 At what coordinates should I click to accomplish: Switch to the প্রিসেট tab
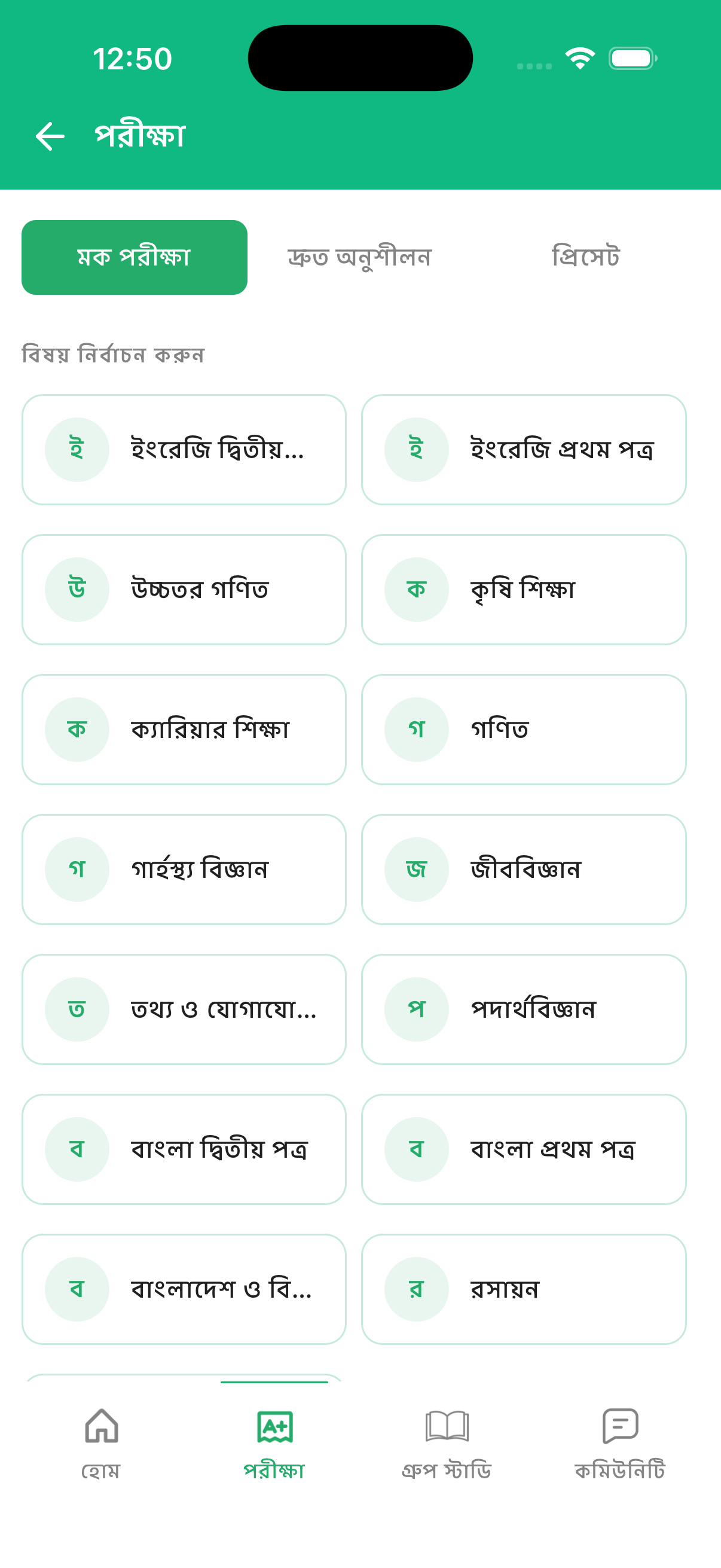[585, 258]
